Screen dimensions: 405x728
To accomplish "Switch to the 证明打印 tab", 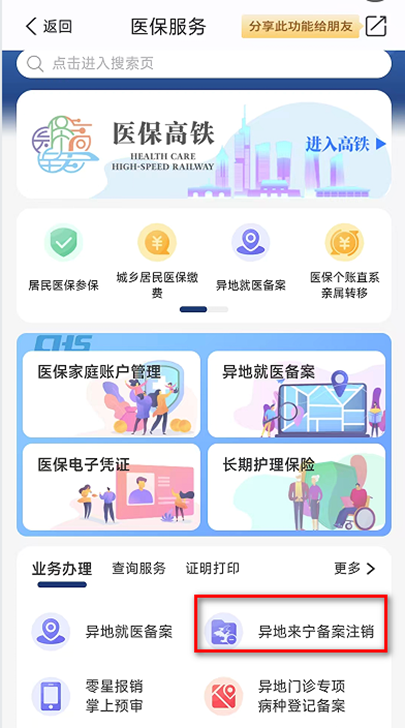I will tap(213, 568).
